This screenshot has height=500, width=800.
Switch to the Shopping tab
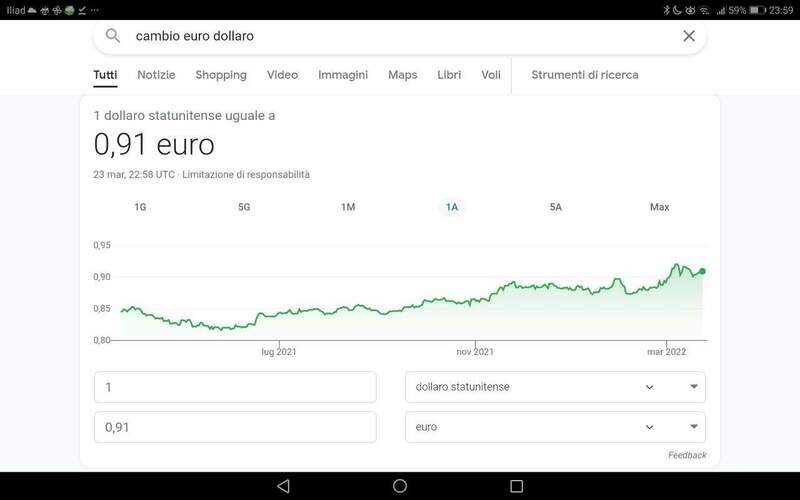(x=221, y=75)
